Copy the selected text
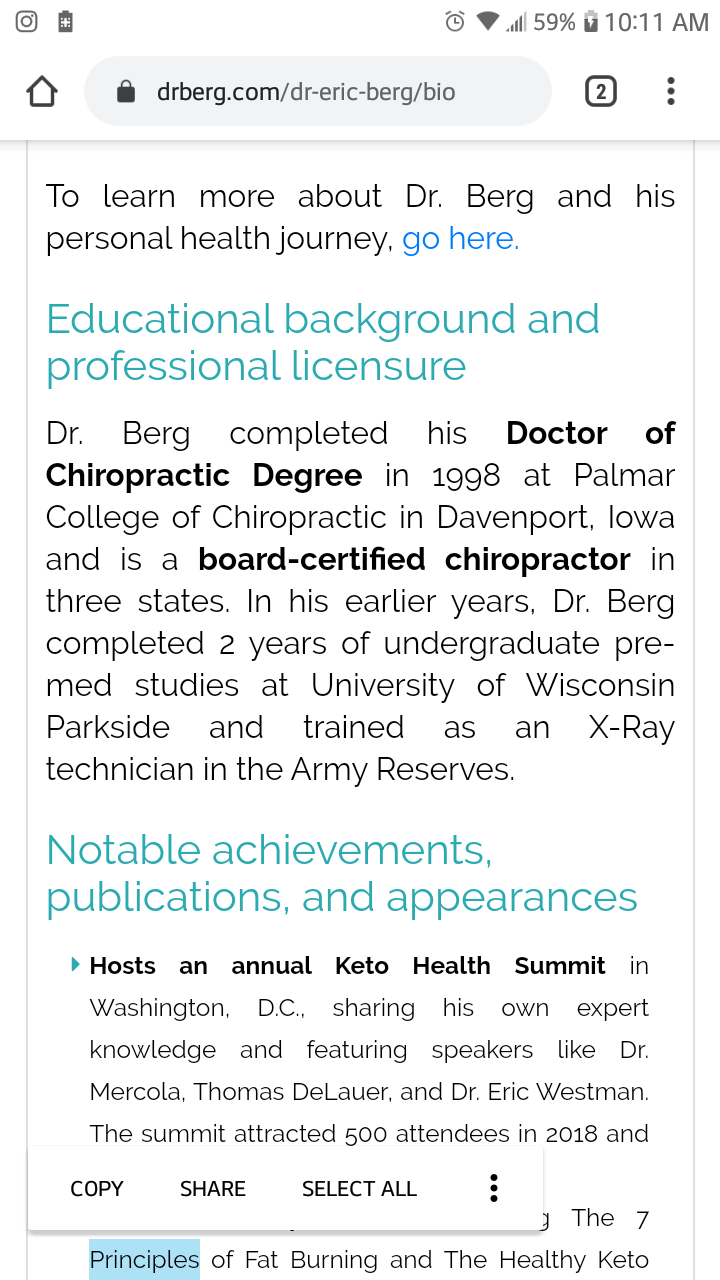720x1280 pixels. pos(97,1189)
